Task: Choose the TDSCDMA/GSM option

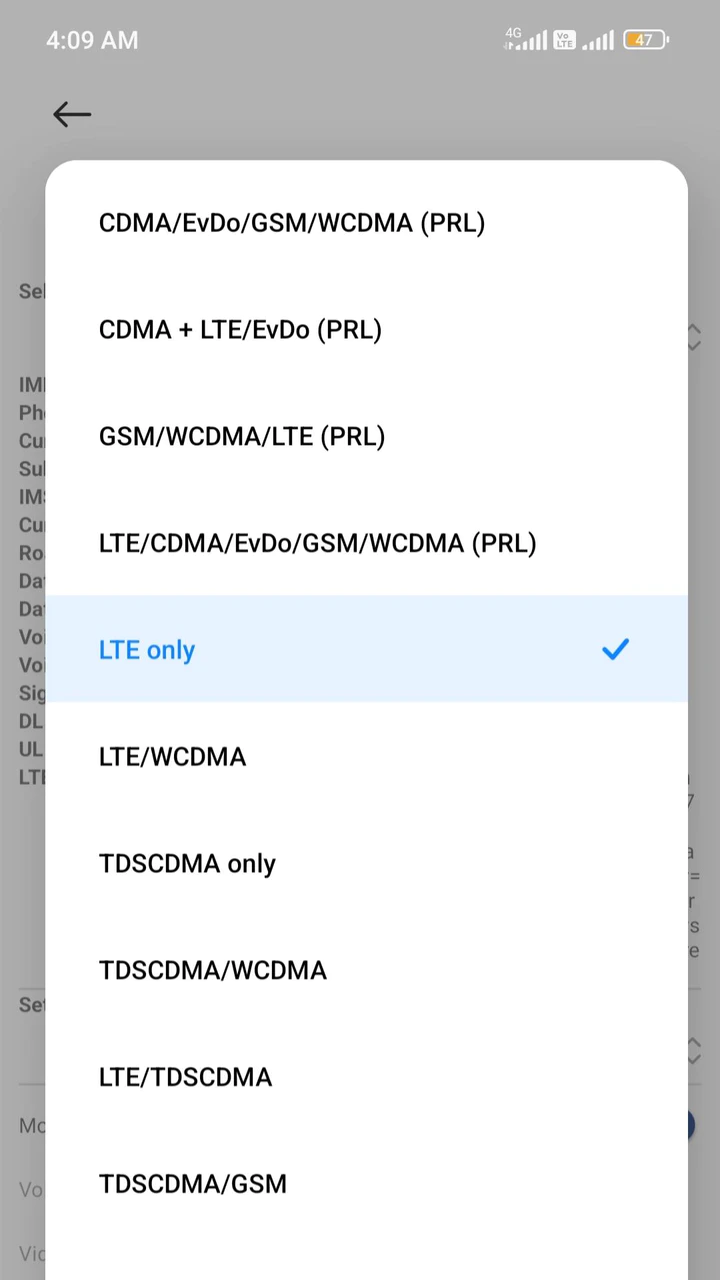Action: [366, 1184]
